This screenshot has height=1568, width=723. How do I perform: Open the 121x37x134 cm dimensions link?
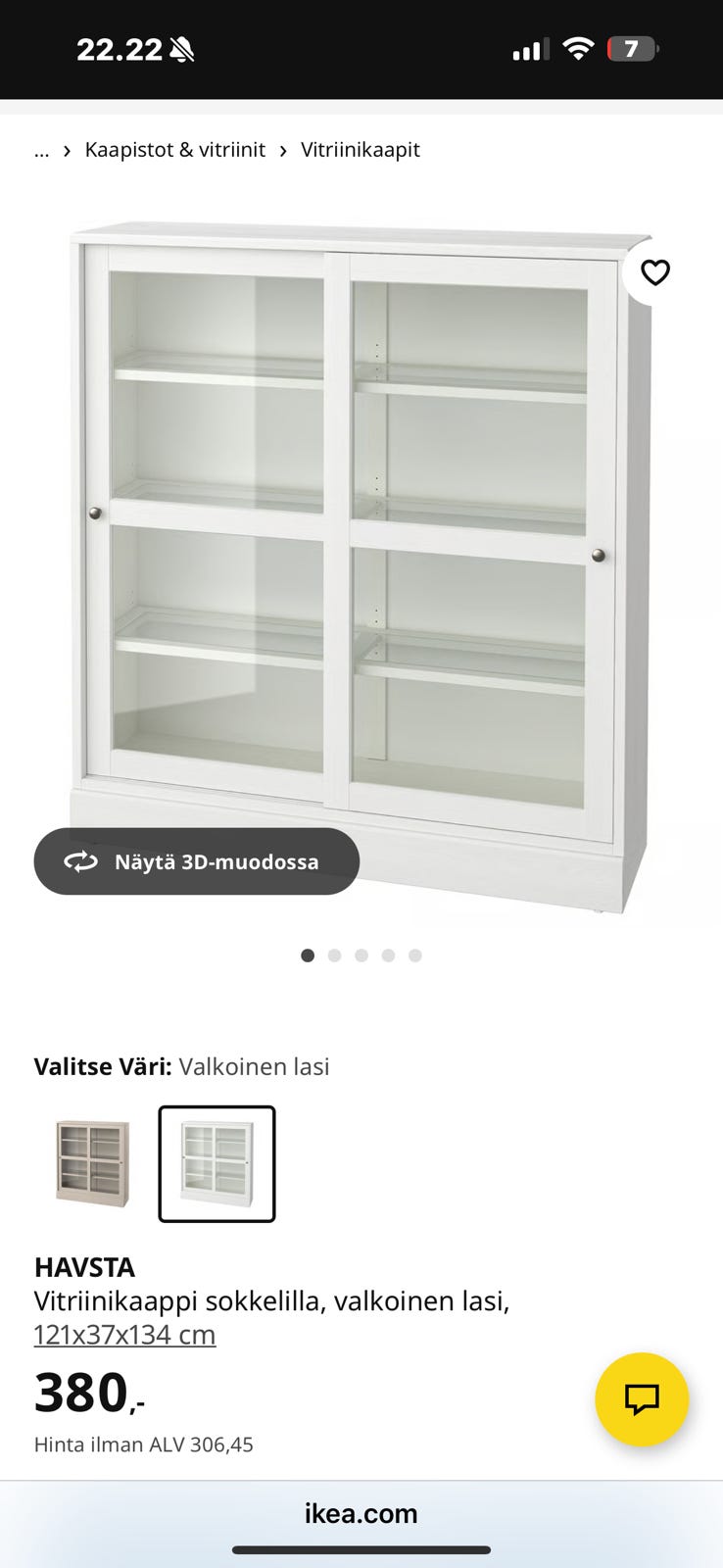coord(124,1335)
